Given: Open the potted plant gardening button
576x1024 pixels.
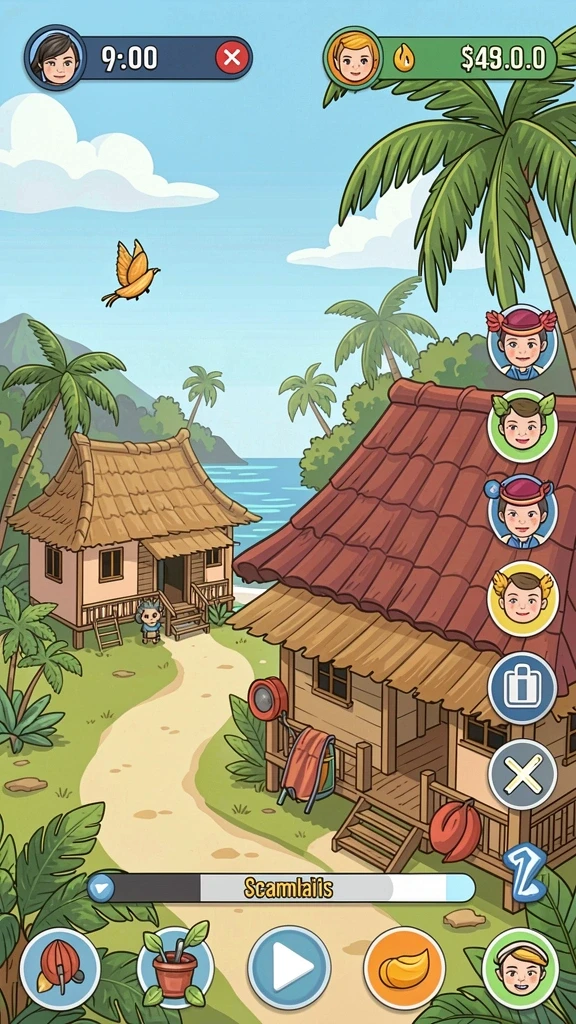Looking at the screenshot, I should [x=175, y=967].
